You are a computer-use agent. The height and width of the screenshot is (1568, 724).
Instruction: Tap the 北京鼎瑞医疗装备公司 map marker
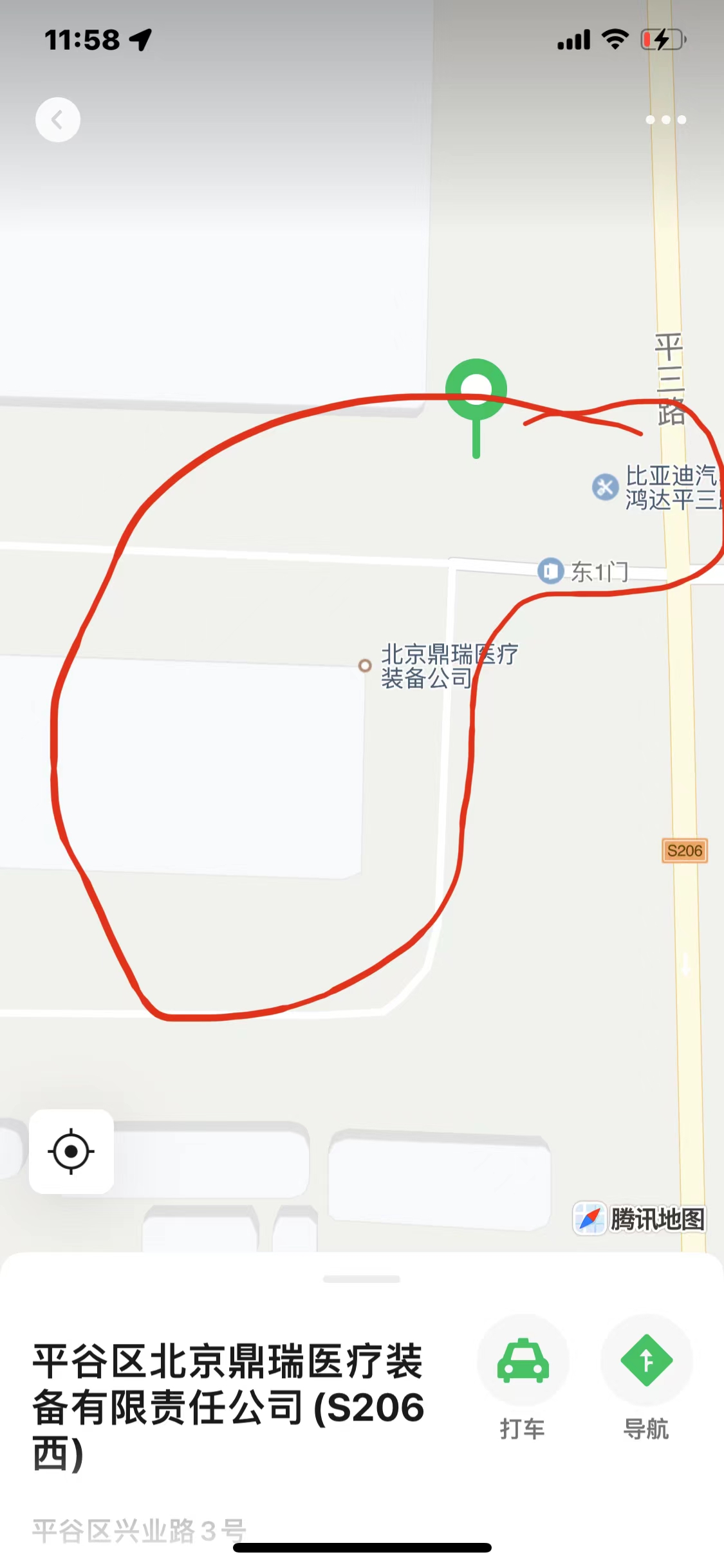tap(365, 666)
